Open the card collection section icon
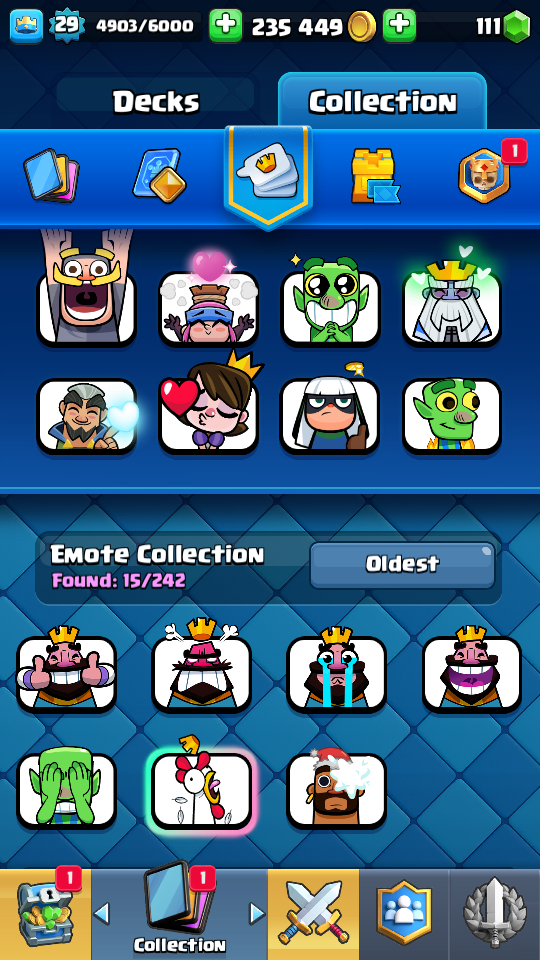 point(51,176)
